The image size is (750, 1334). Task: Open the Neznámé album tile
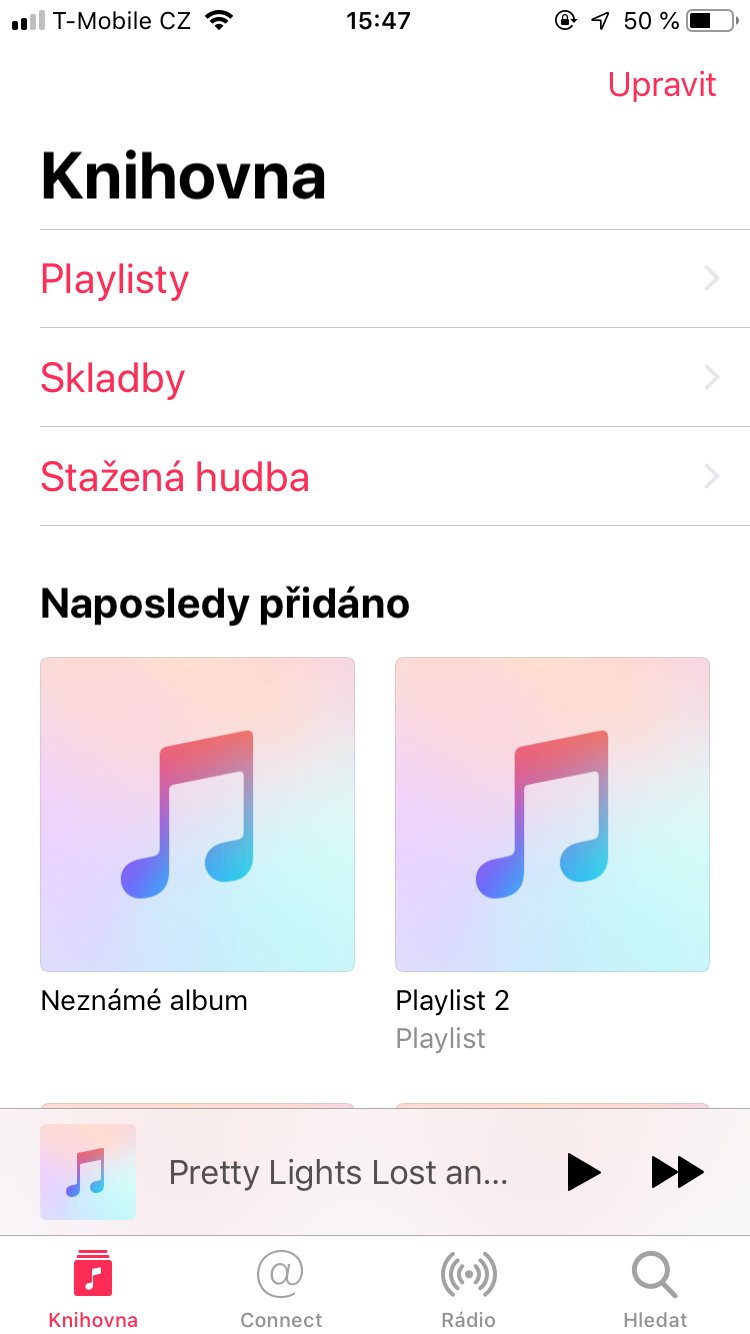tap(197, 814)
